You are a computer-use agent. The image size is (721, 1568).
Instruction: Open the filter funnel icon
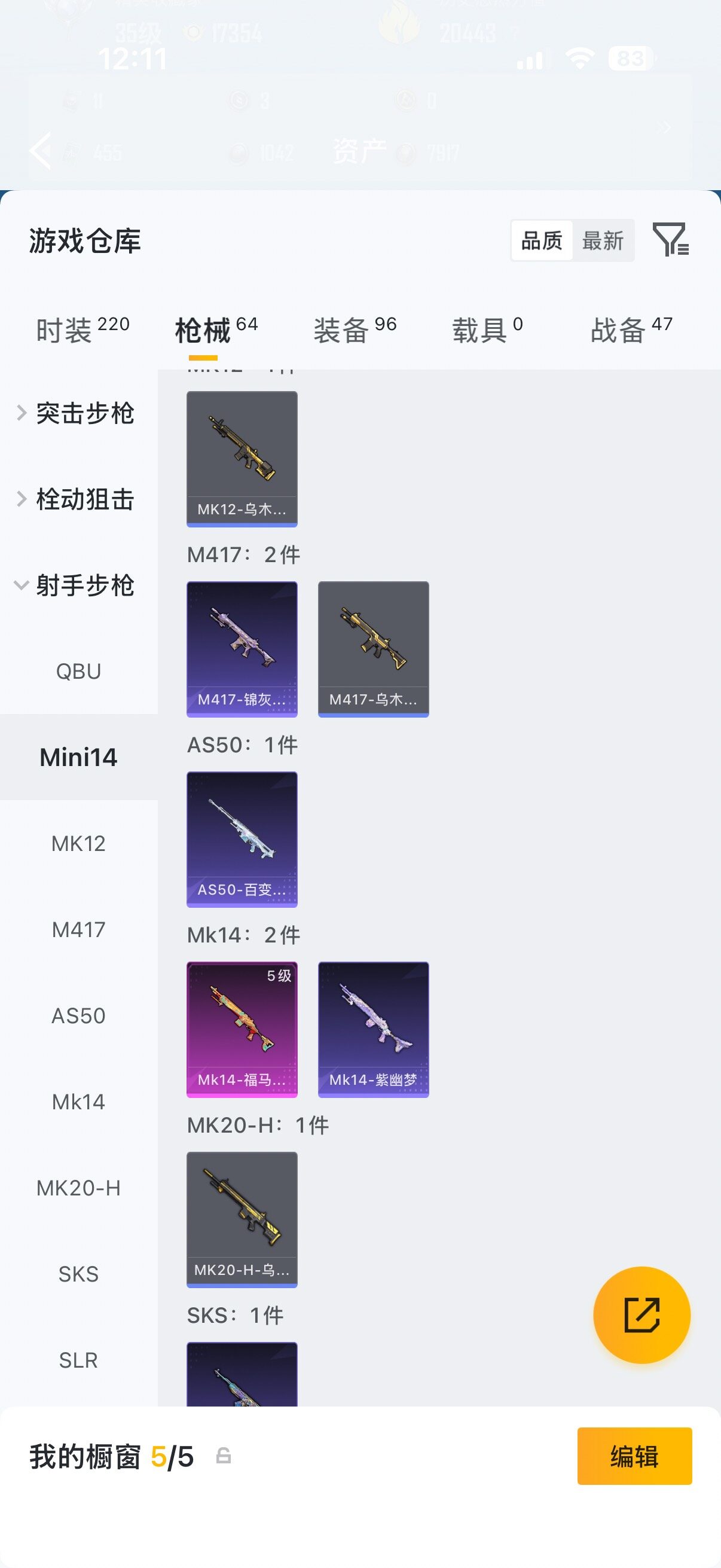[671, 239]
